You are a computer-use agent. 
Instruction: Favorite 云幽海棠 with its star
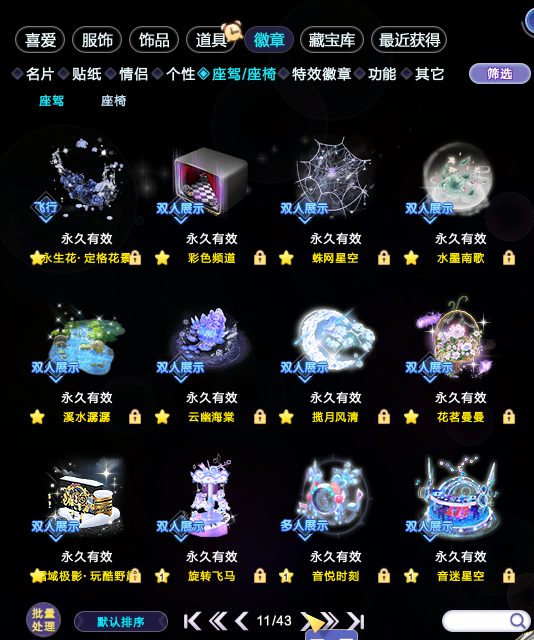click(162, 417)
